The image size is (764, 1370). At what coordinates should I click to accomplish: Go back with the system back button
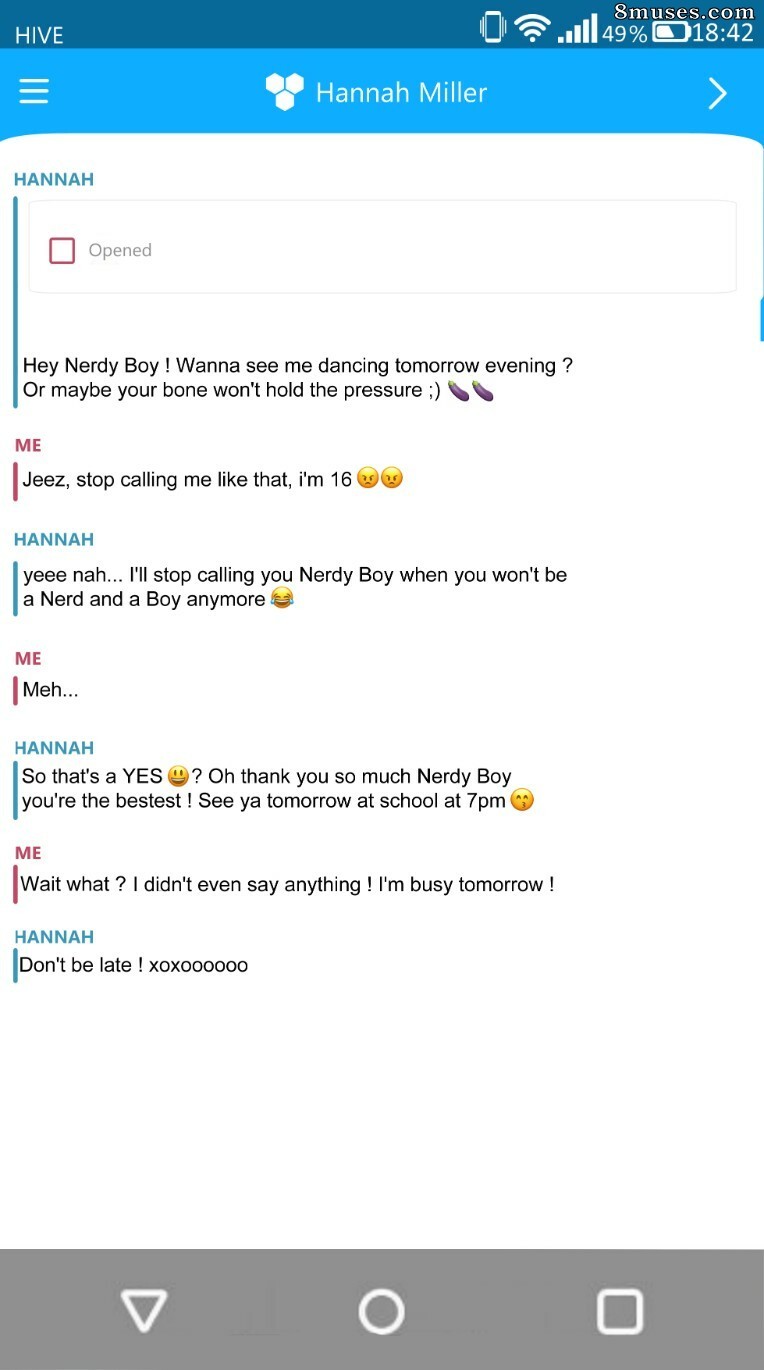tap(143, 1310)
